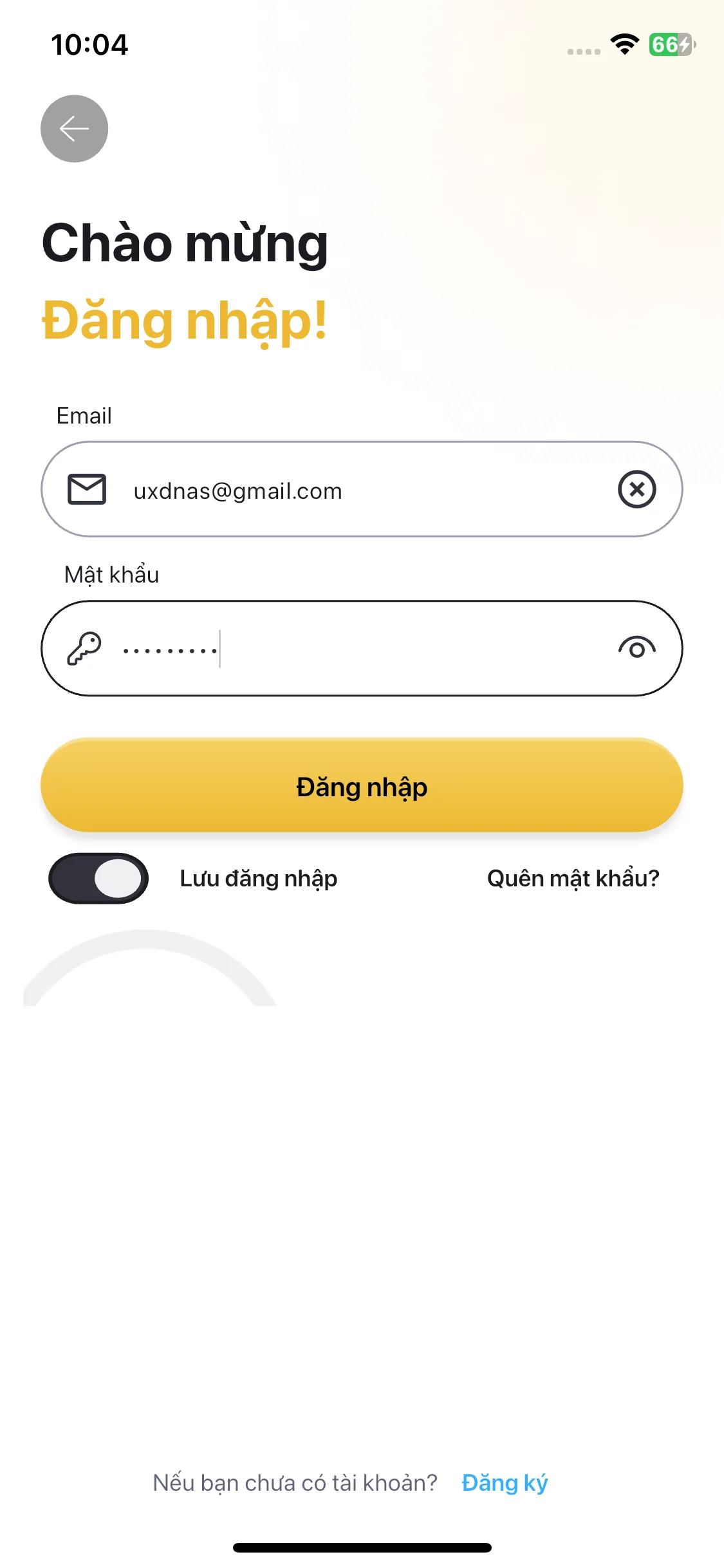Go back using the arrow button
724x1568 pixels.
click(x=74, y=129)
